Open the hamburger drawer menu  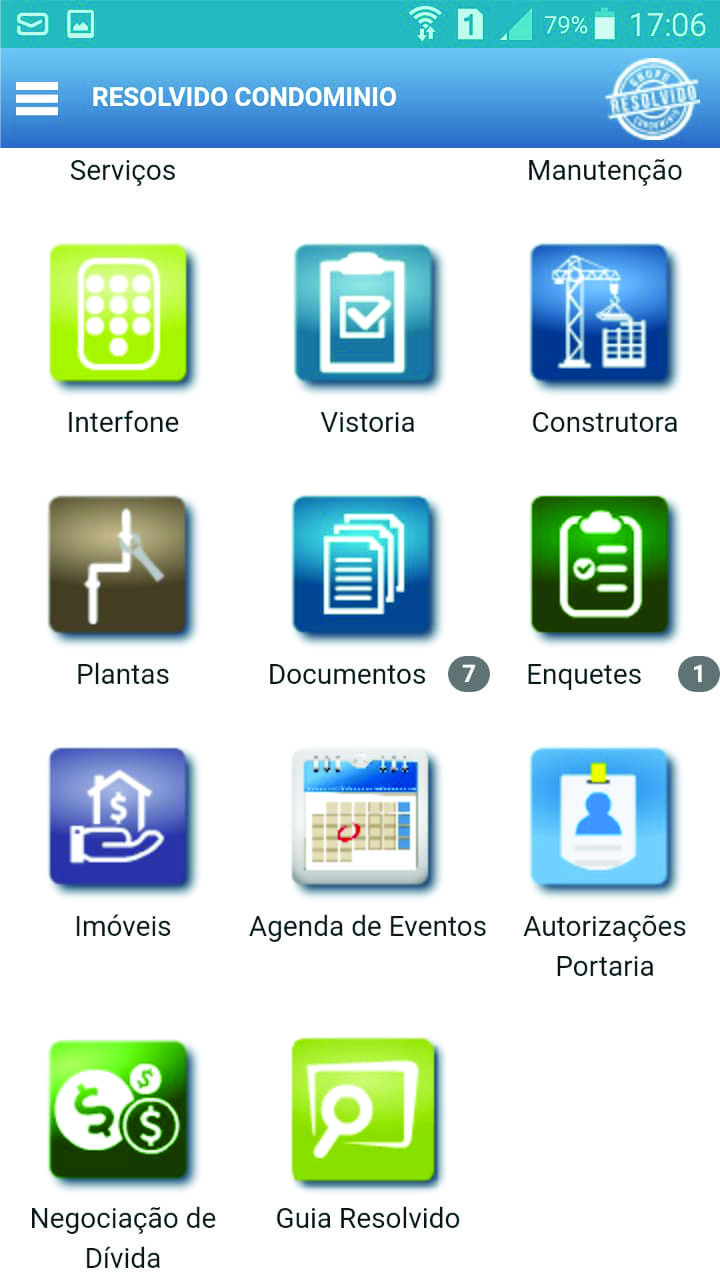pos(37,98)
